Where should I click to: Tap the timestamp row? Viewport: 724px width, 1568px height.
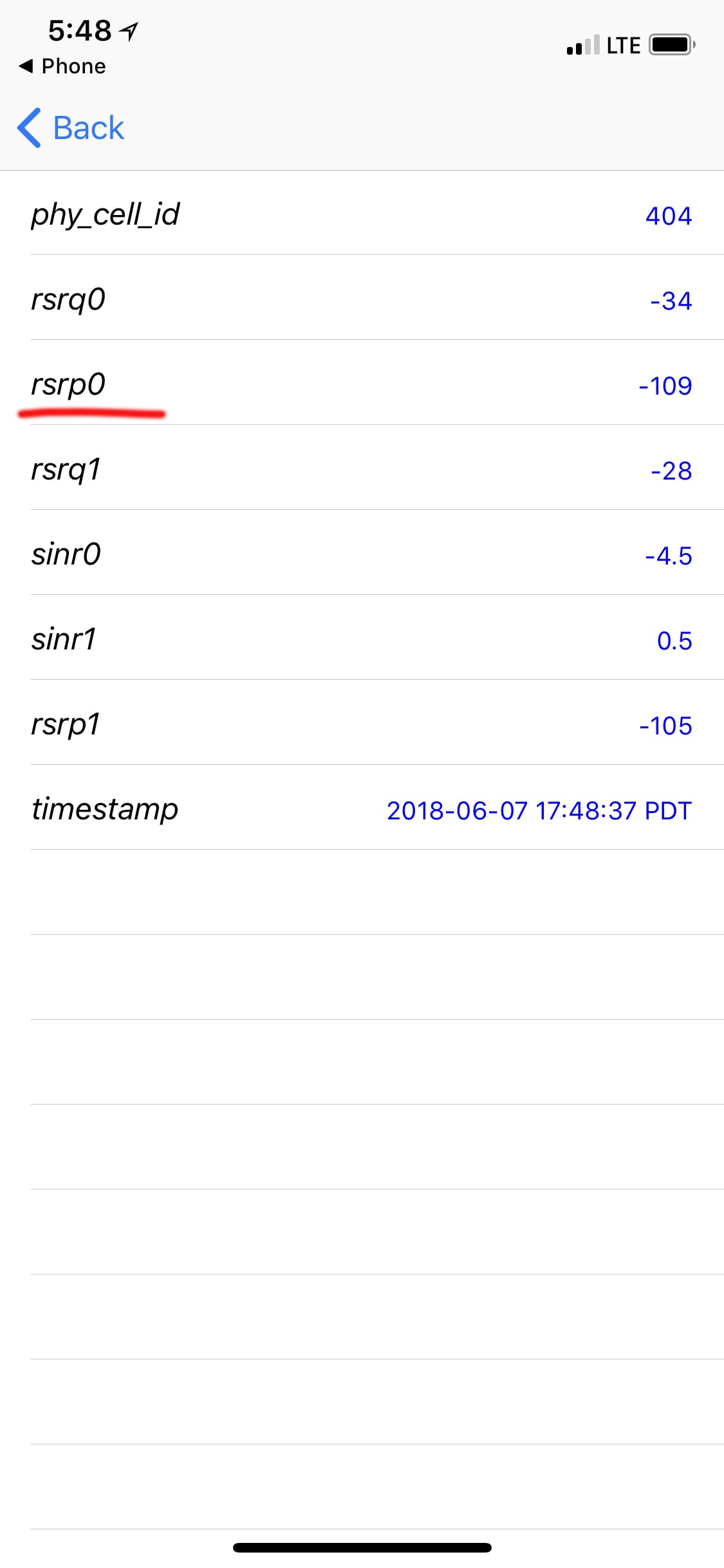point(362,810)
